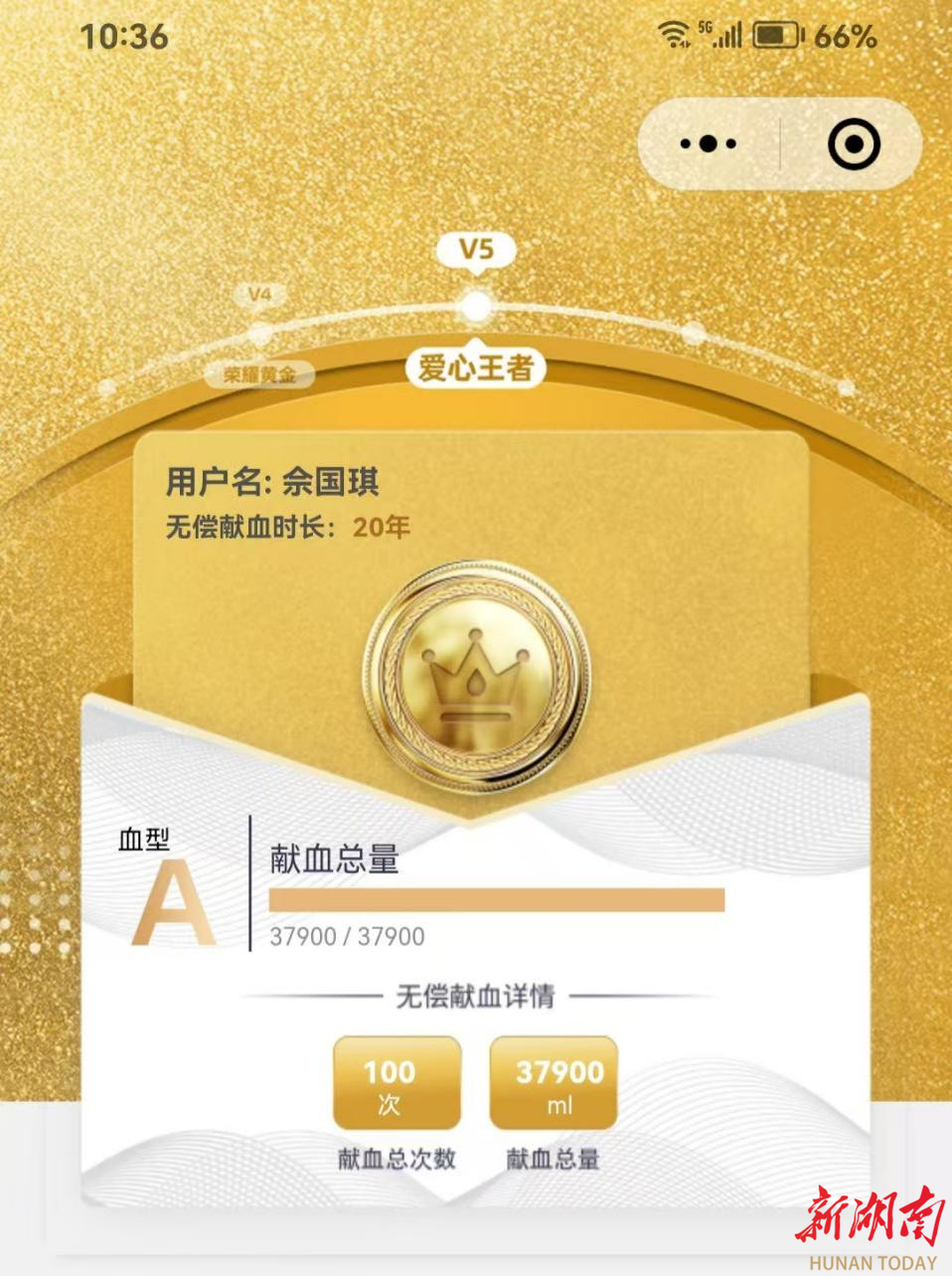Select the V4 荣耀黄金 level marker
Viewport: 952px width, 1277px height.
pos(260,333)
